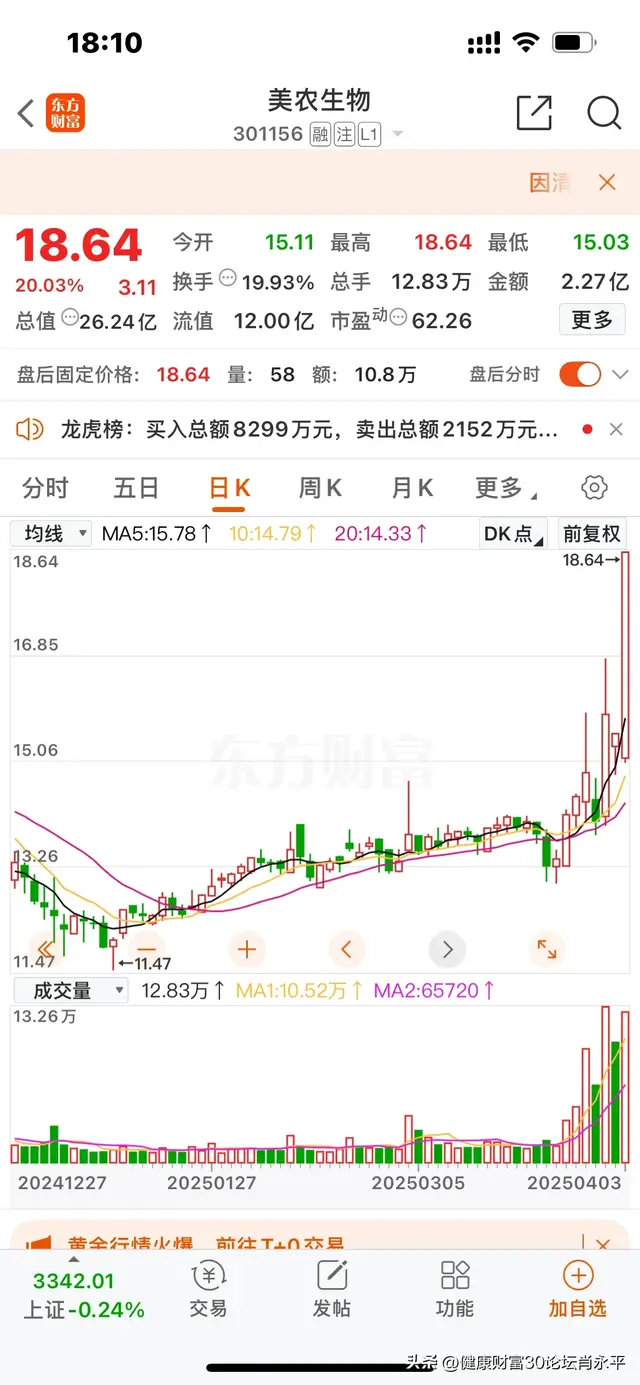Open stock search magnifier
The height and width of the screenshot is (1385, 640).
click(x=604, y=113)
